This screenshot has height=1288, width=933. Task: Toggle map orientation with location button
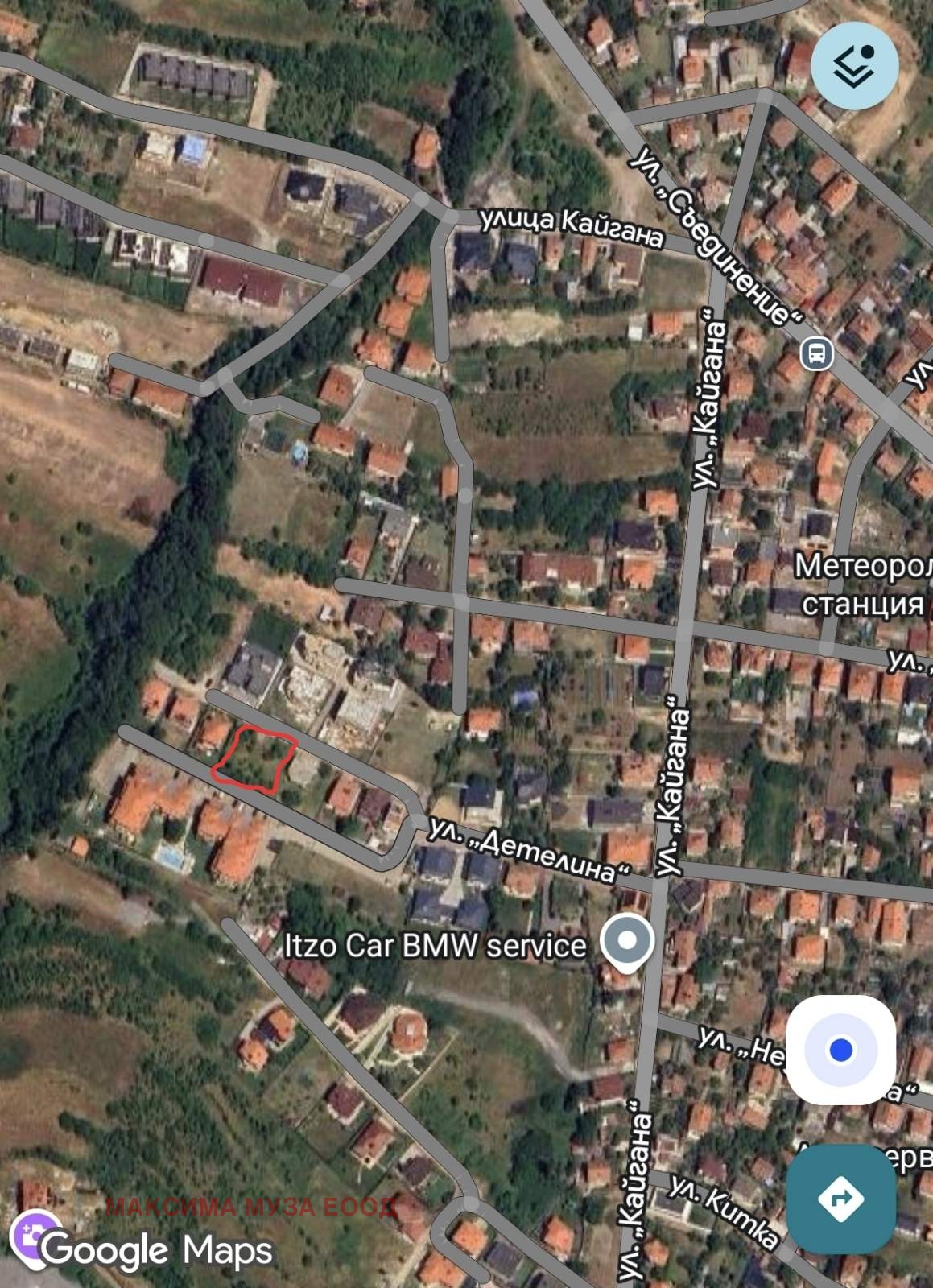click(x=840, y=1048)
